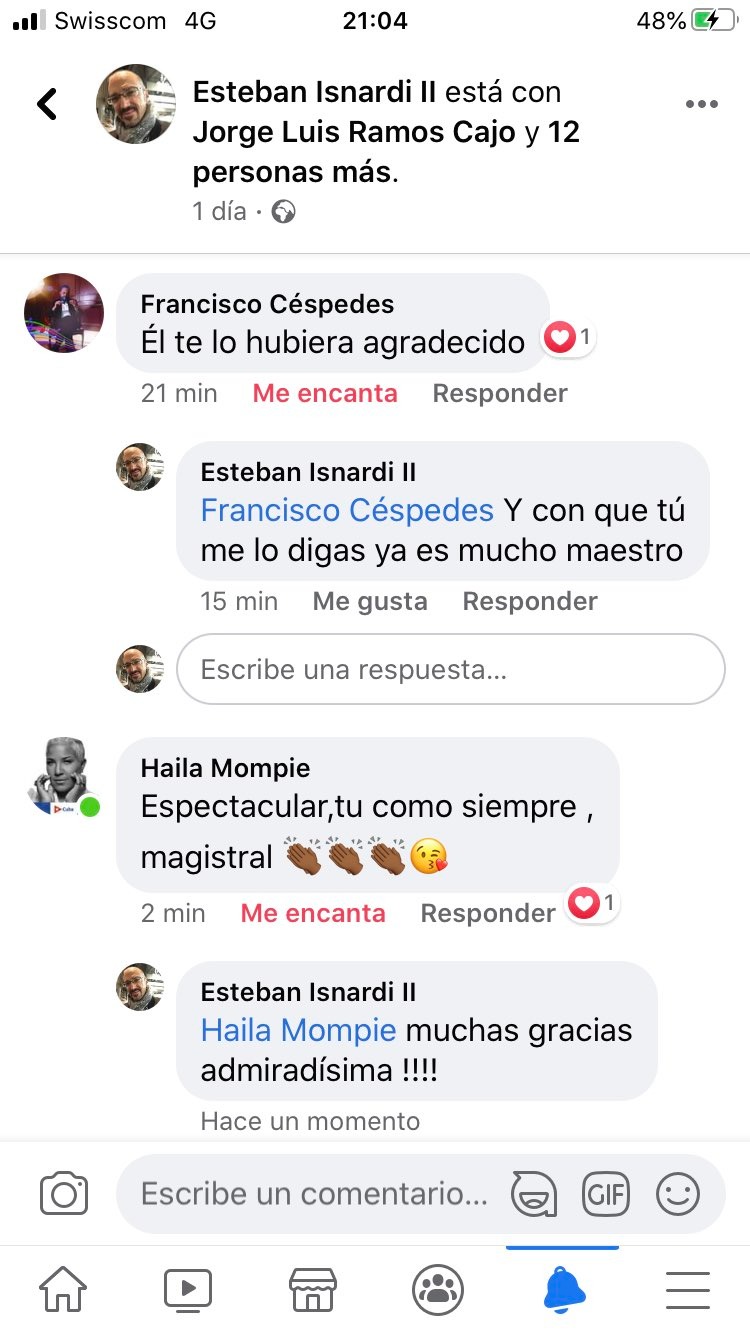Switch to the Marketplace tab
The width and height of the screenshot is (750, 1334).
[x=313, y=1290]
